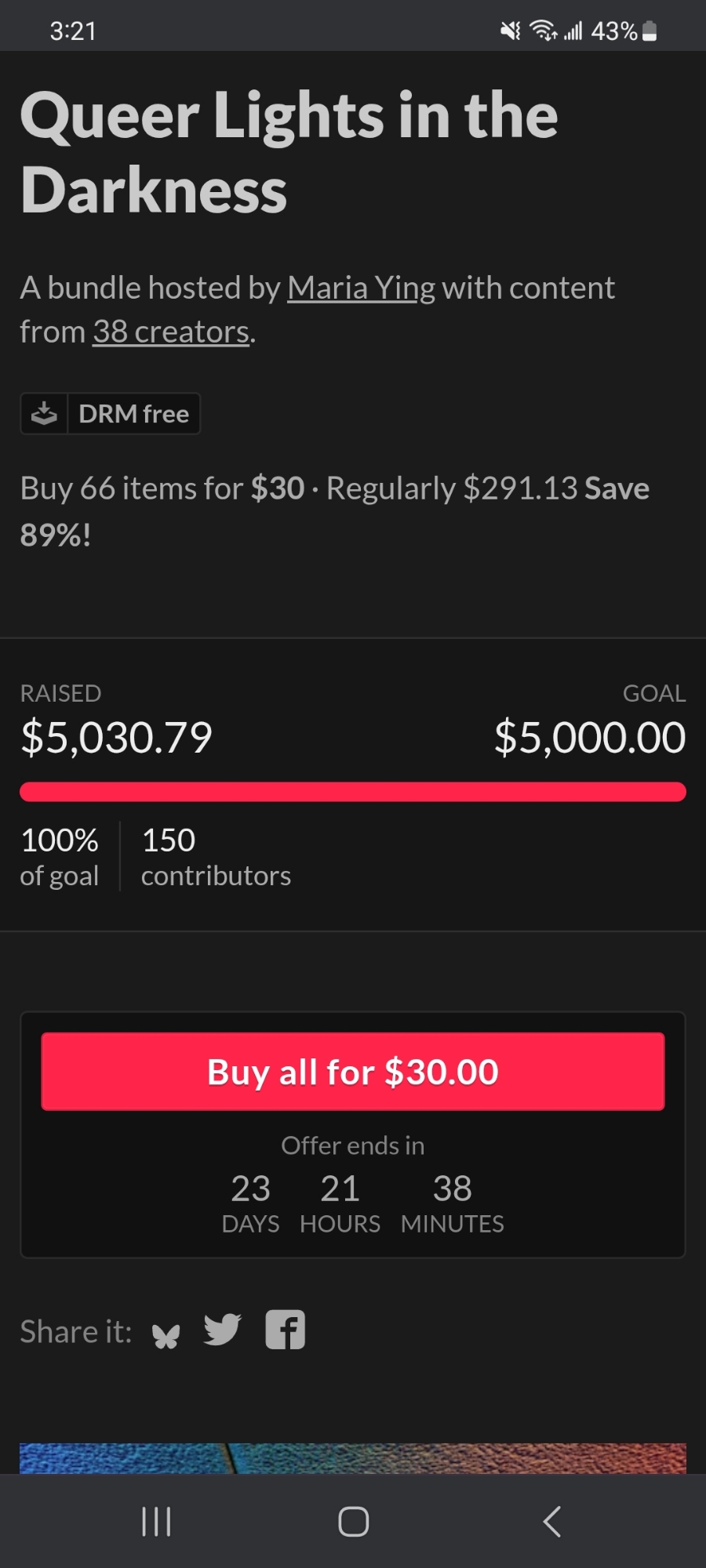Go back with system back button

click(551, 1522)
